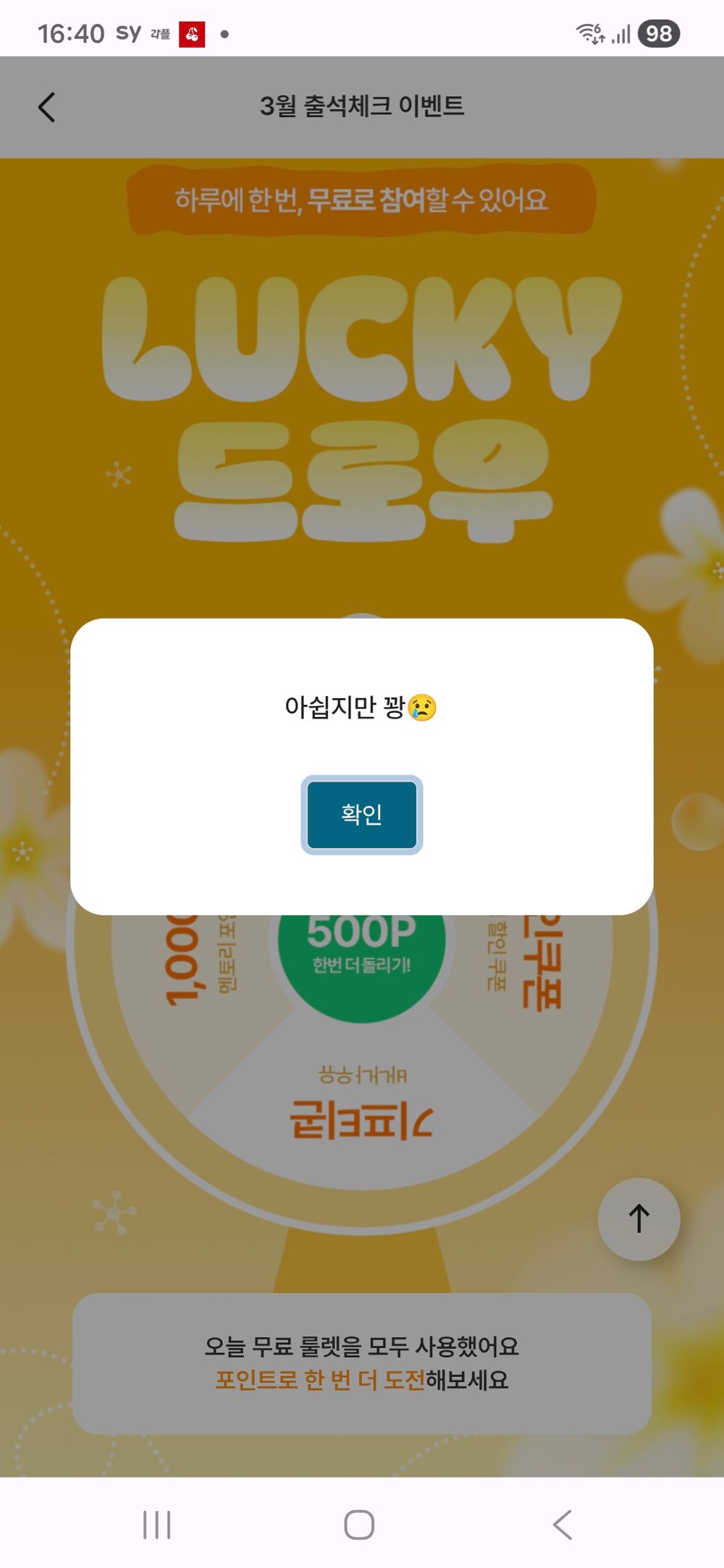The height and width of the screenshot is (1568, 724).
Task: Tap the scroll-to-top arrow button
Action: (x=638, y=1219)
